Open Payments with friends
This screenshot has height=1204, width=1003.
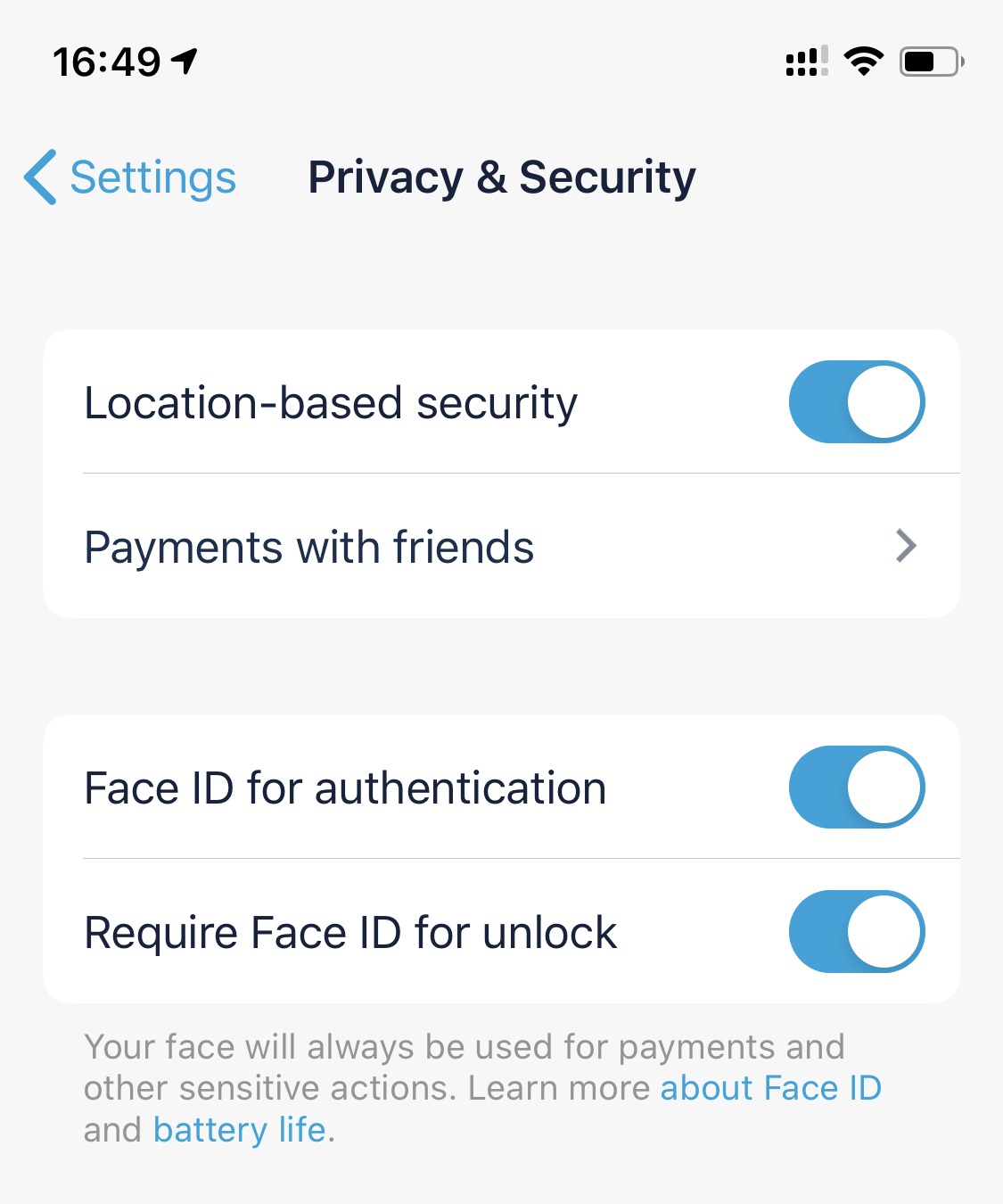[x=501, y=547]
